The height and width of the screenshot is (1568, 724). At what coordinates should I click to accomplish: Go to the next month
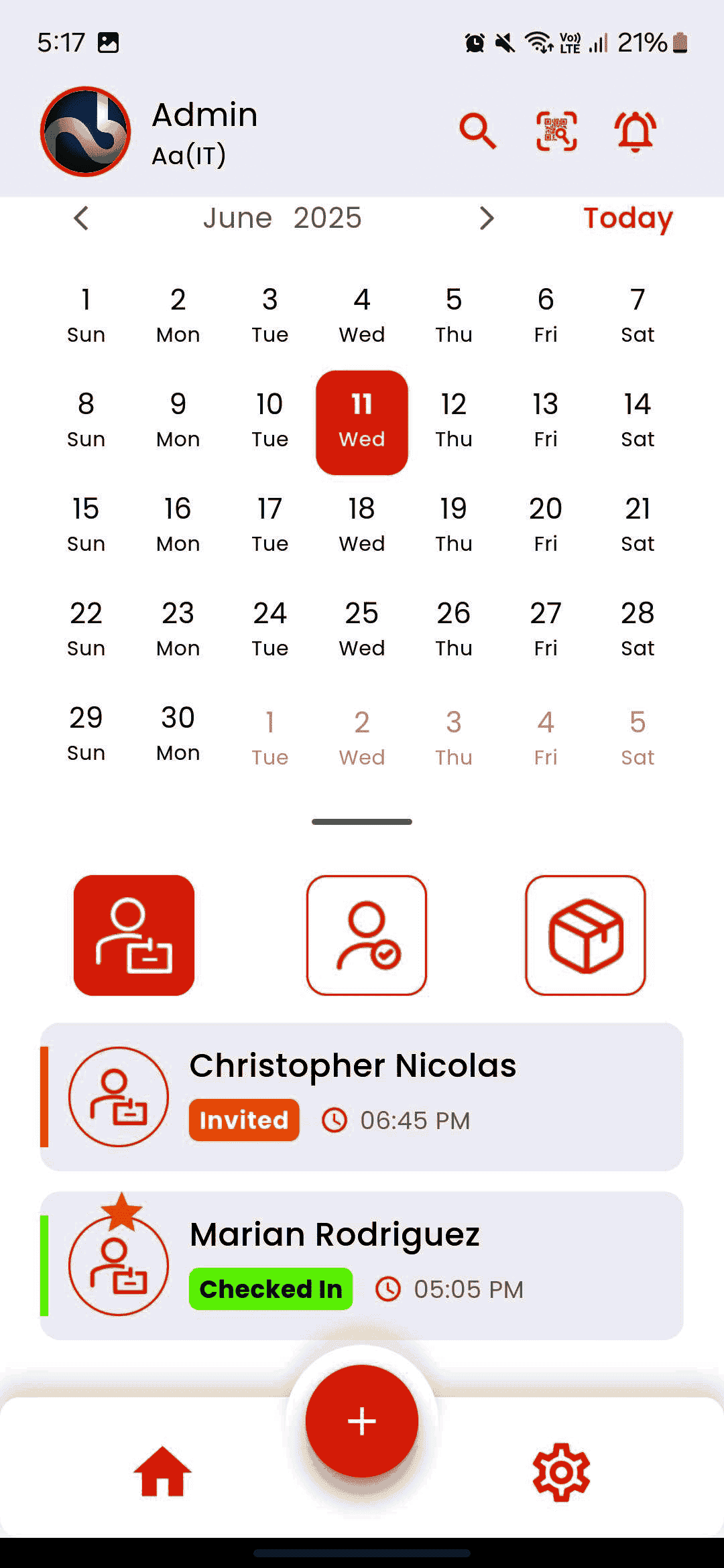[x=487, y=218]
